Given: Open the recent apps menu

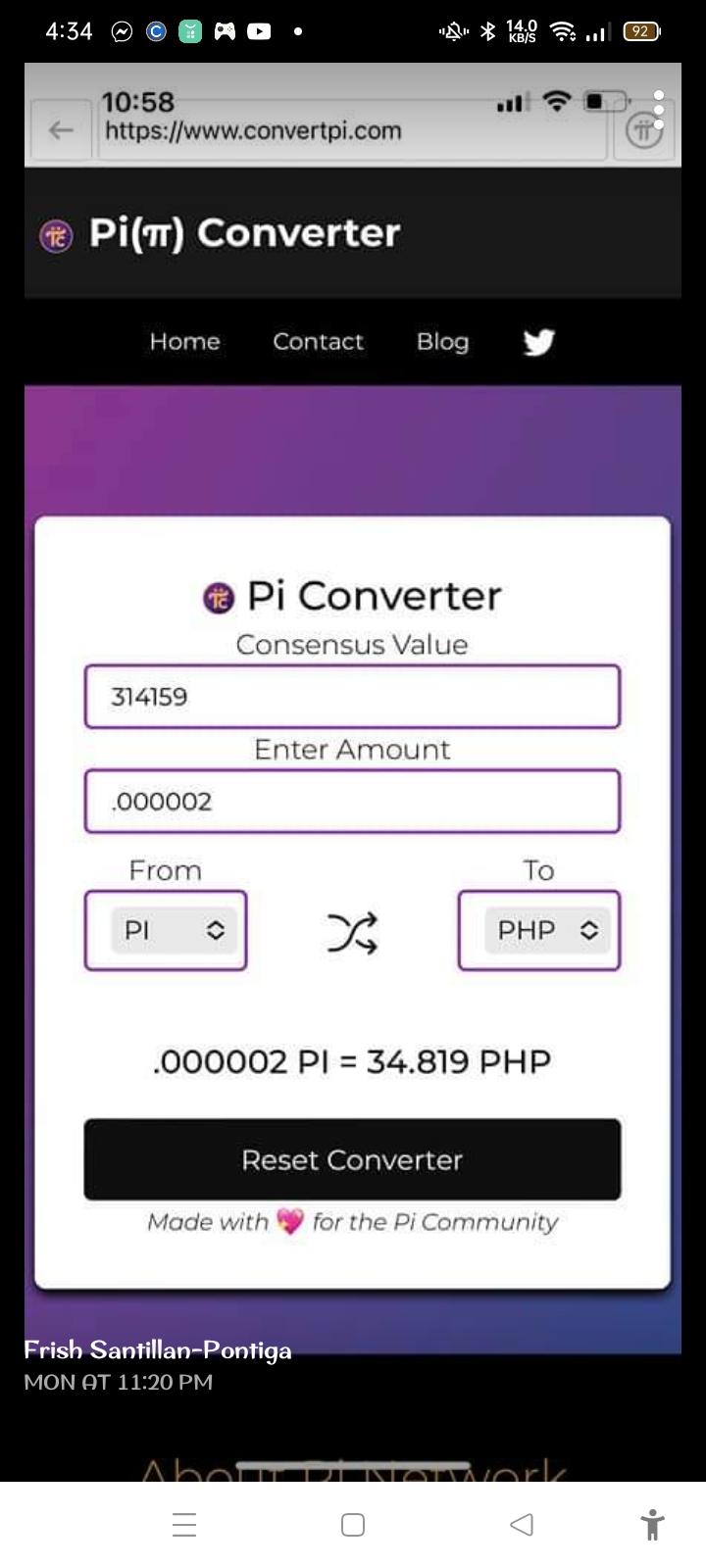Looking at the screenshot, I should [184, 1525].
